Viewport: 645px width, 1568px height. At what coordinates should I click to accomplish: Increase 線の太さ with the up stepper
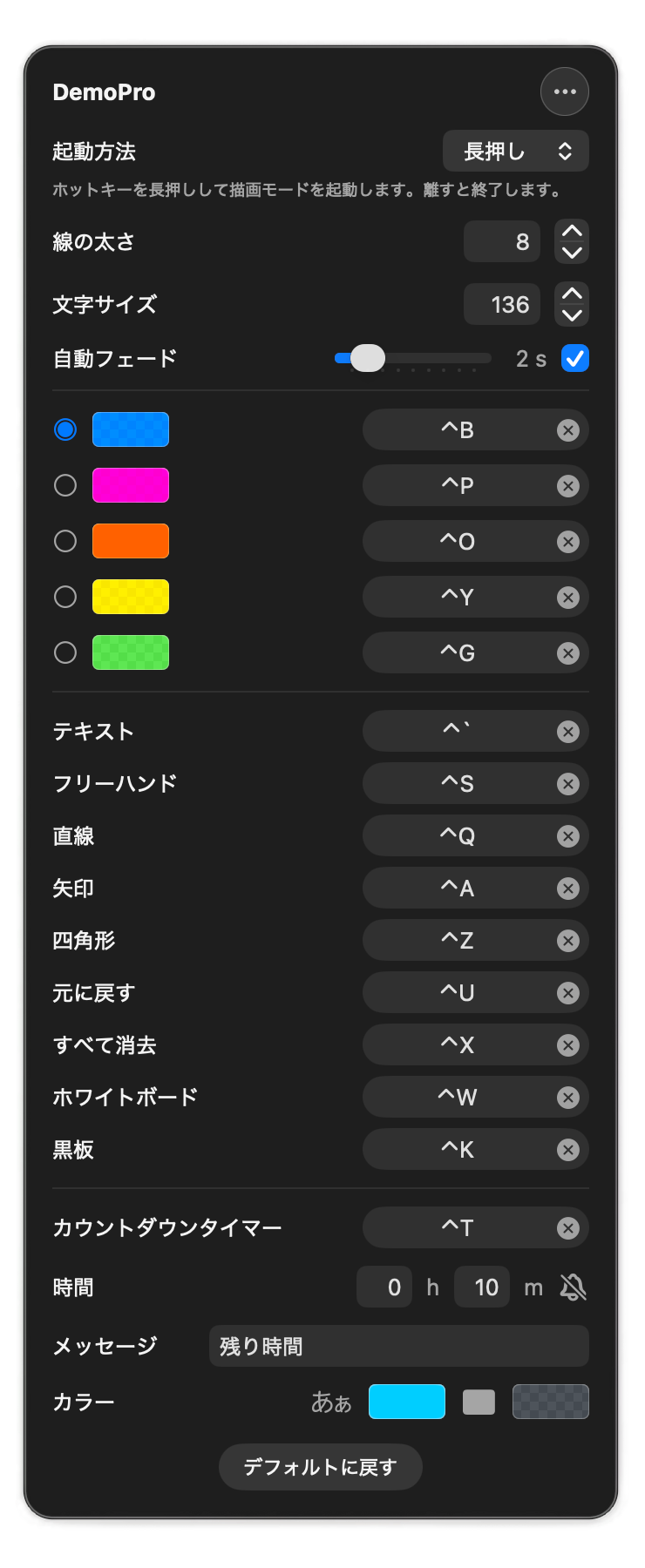point(572,232)
